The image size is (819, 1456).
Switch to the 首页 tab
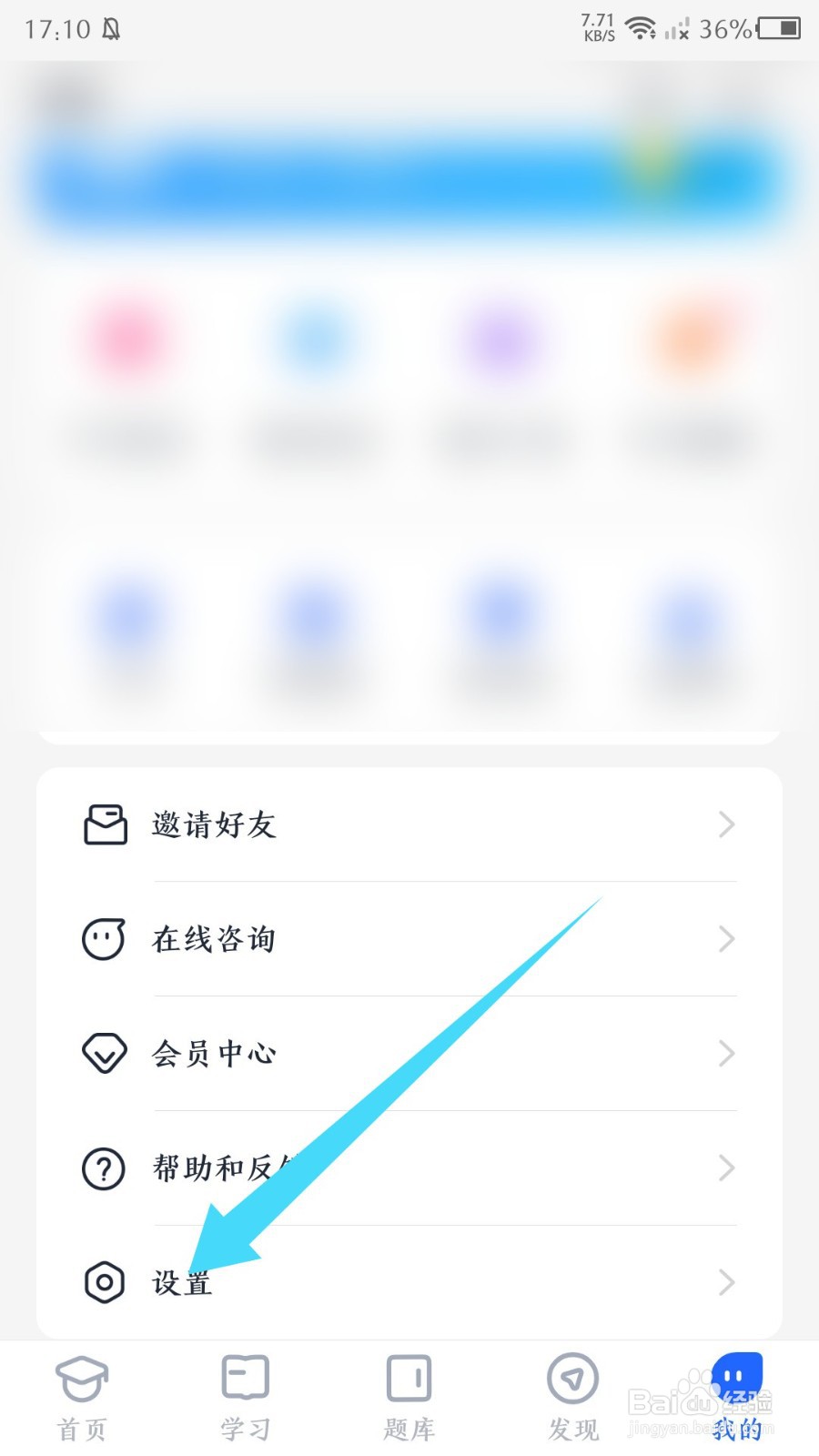point(82,1398)
